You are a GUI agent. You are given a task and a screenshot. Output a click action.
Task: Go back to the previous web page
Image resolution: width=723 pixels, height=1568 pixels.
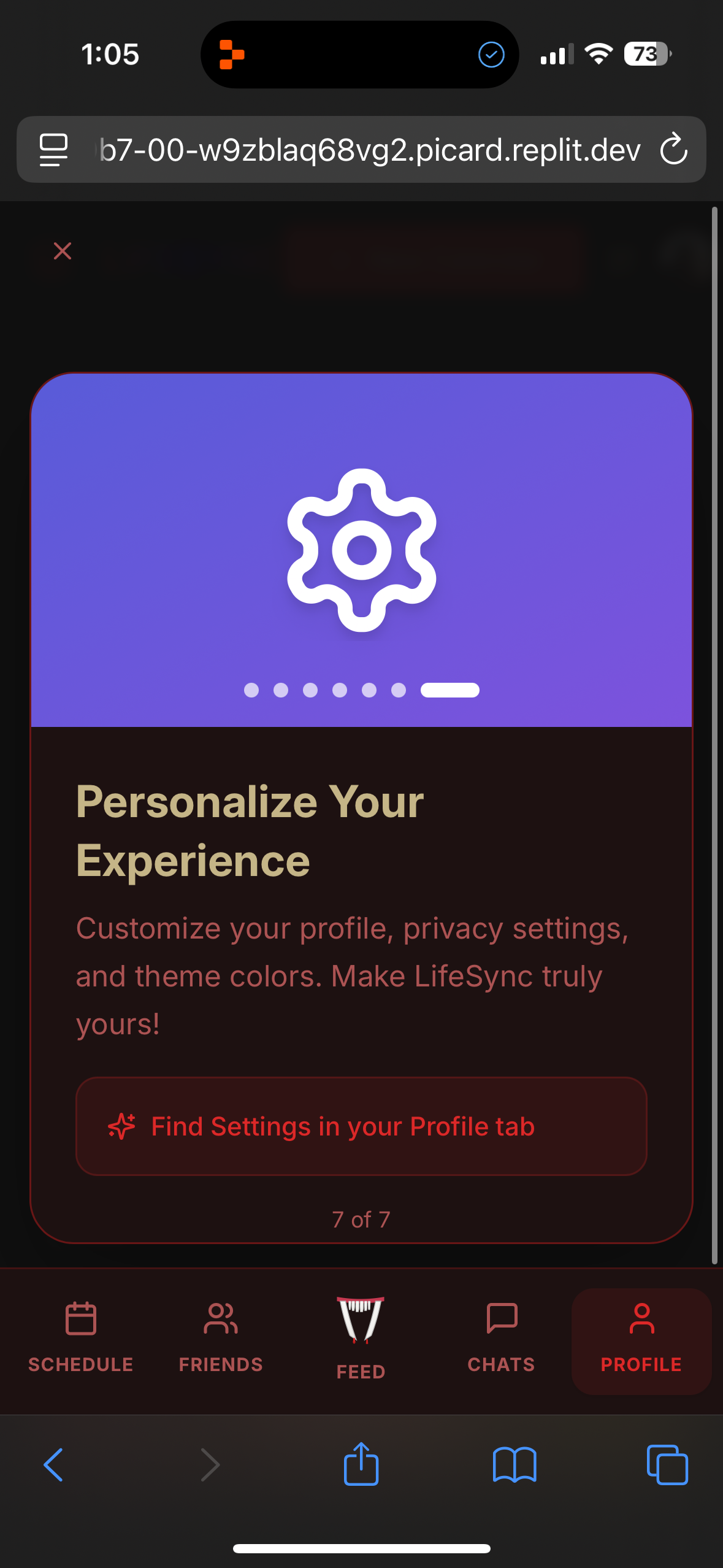(x=54, y=1465)
